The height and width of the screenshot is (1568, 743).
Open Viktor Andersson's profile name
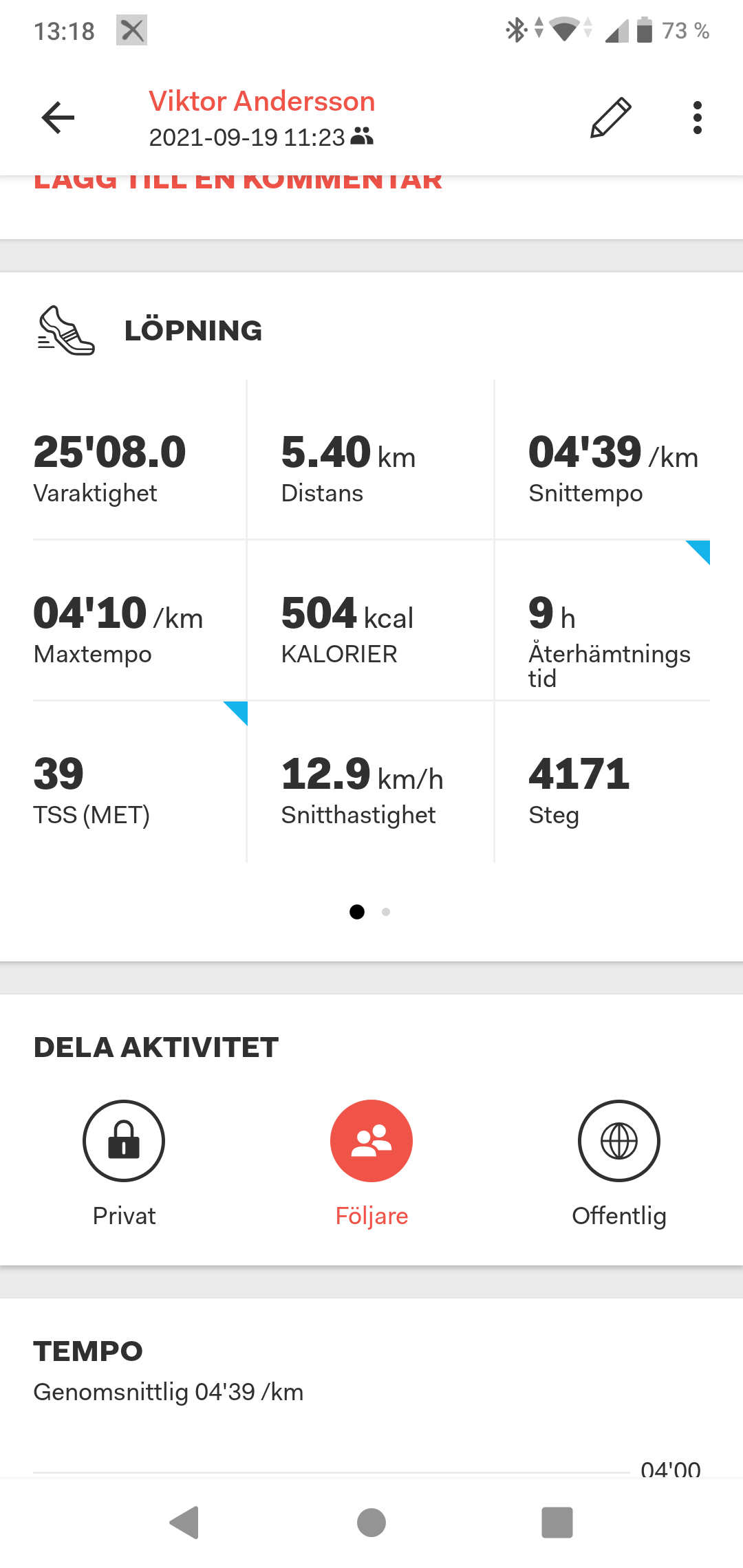[x=262, y=101]
